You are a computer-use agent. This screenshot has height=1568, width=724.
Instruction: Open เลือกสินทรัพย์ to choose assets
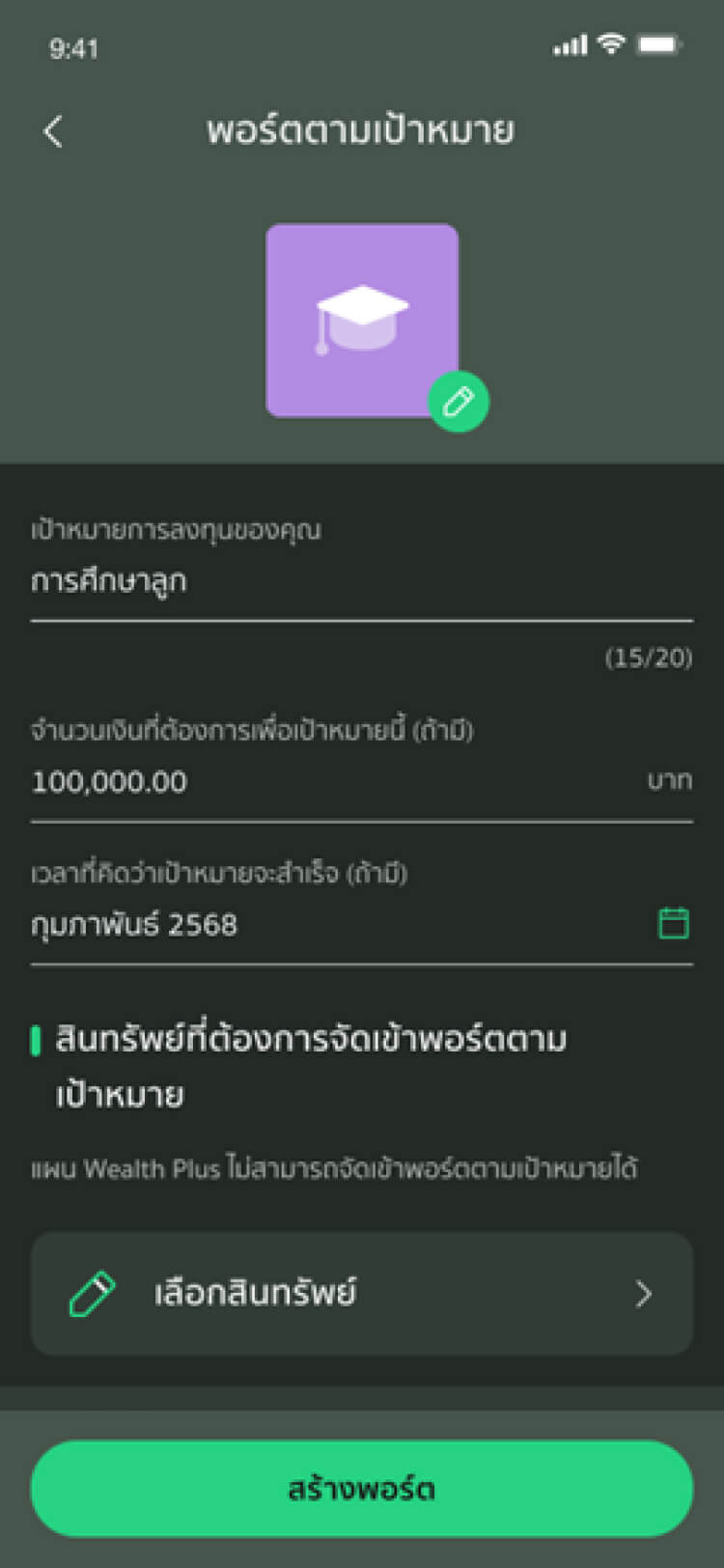[x=362, y=1293]
